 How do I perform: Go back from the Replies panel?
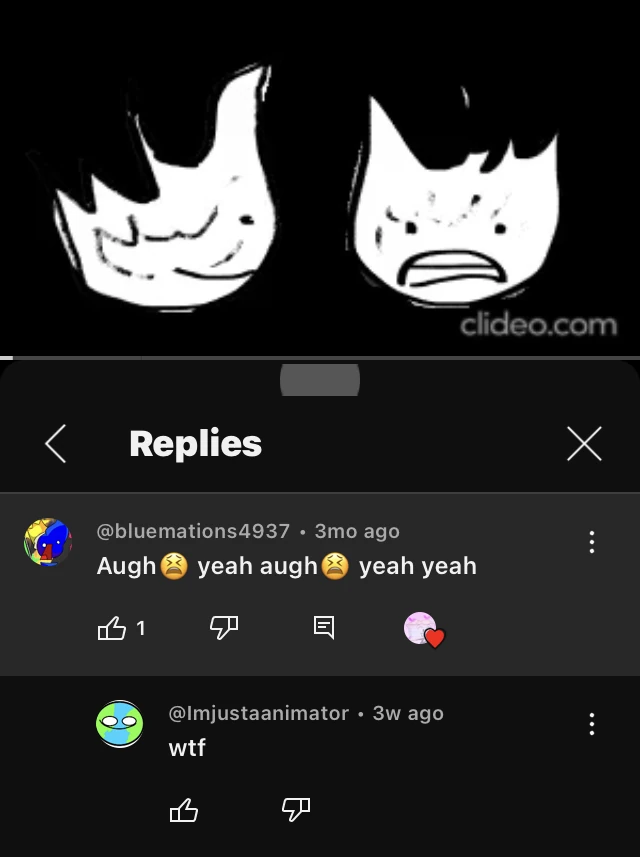pos(56,444)
